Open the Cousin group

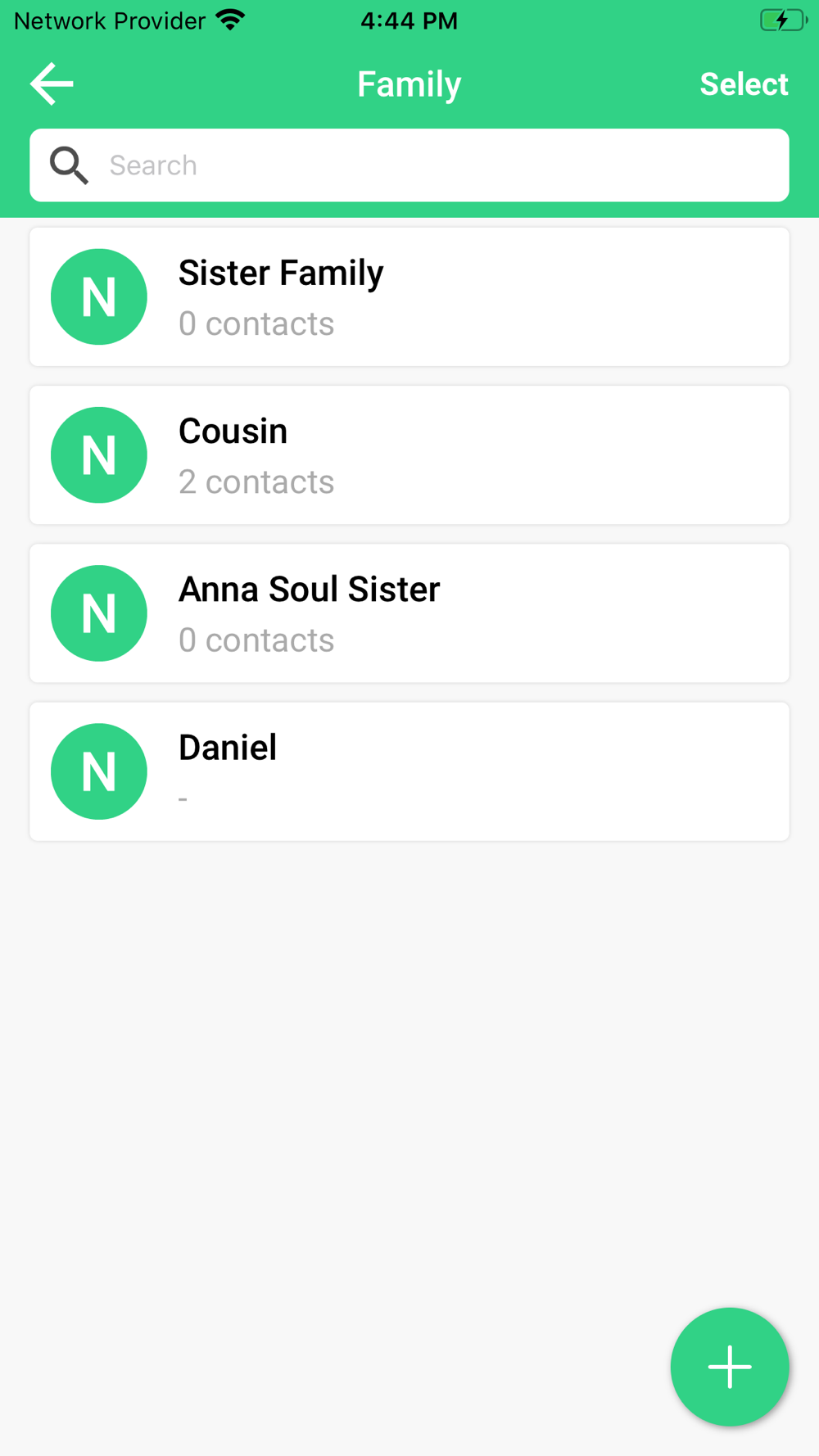coord(409,455)
